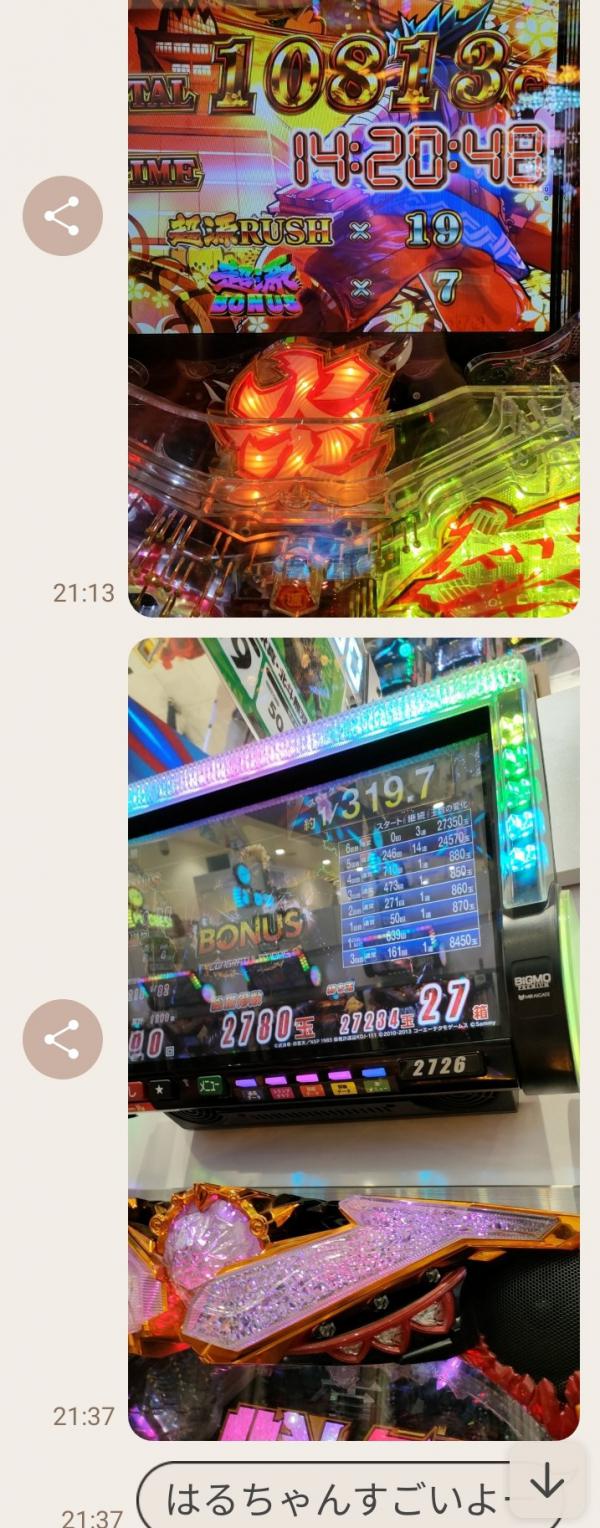Image resolution: width=600 pixels, height=1528 pixels.
Task: Share the photo sent at 21:13
Action: click(62, 216)
